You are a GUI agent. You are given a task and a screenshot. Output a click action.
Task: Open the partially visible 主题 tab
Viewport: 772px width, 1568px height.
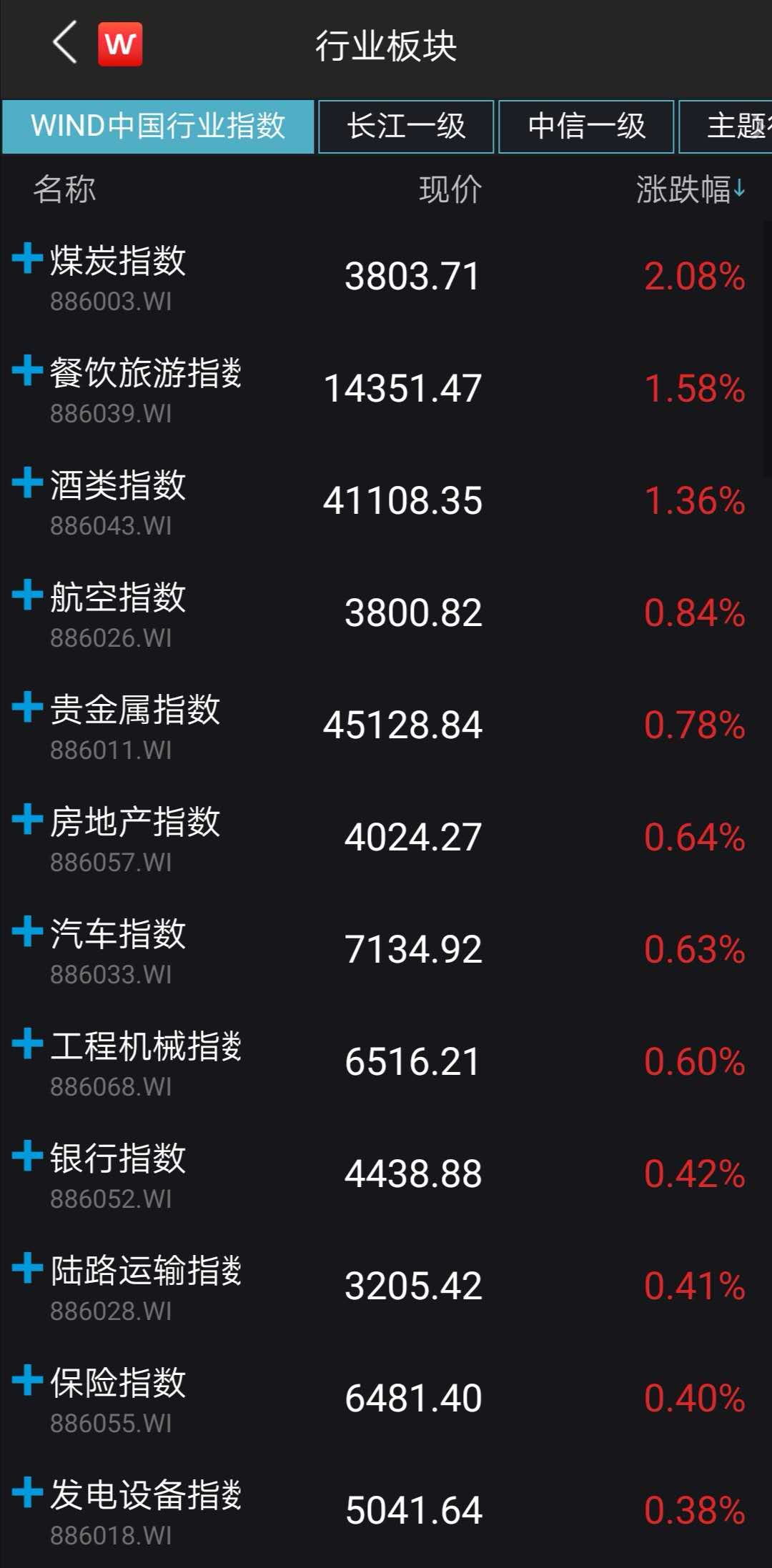point(736,126)
